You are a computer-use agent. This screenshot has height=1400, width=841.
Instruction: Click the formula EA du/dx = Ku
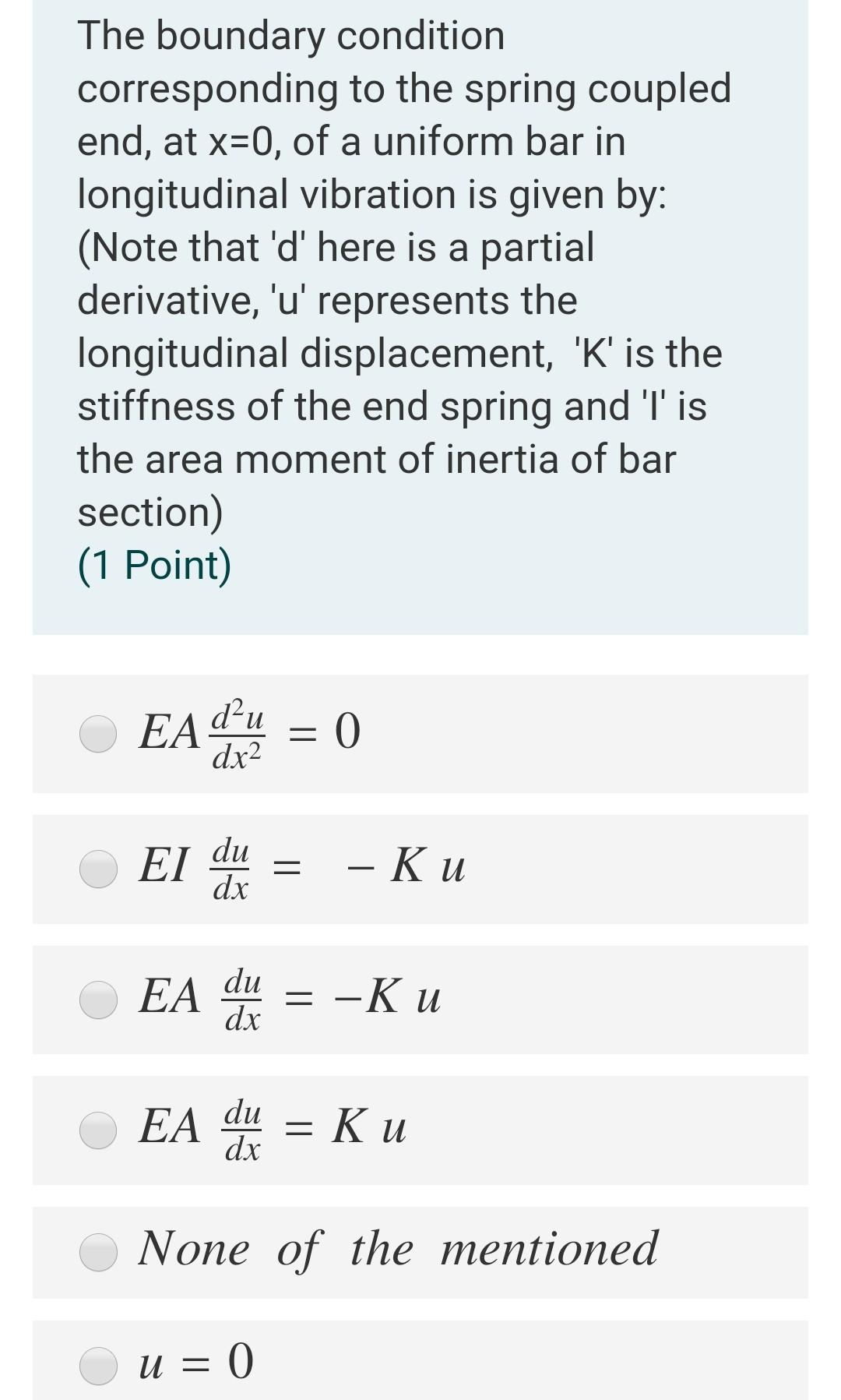pyautogui.click(x=273, y=1130)
